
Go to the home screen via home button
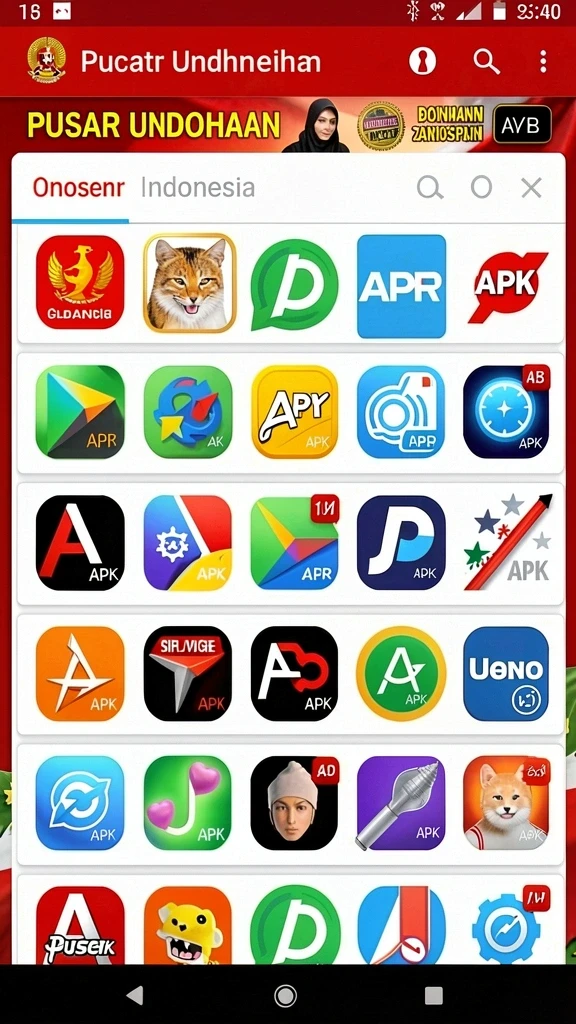[x=285, y=995]
